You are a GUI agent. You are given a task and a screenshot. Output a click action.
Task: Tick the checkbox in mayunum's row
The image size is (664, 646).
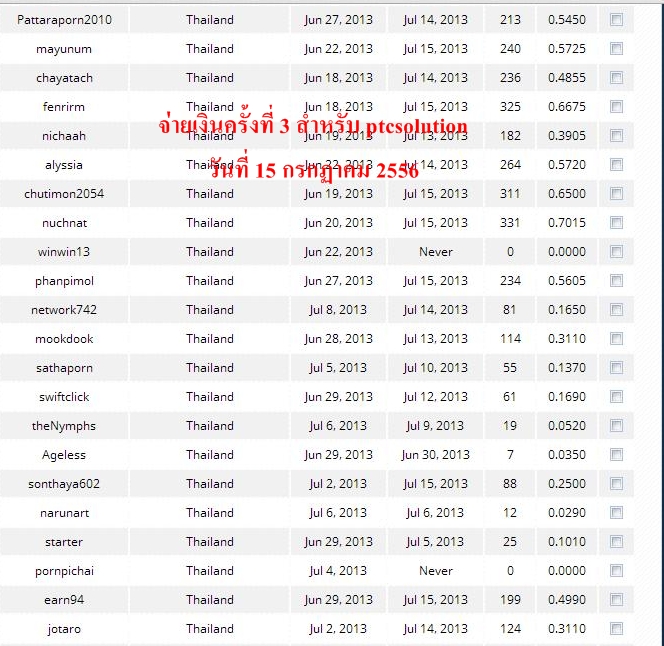[x=616, y=48]
